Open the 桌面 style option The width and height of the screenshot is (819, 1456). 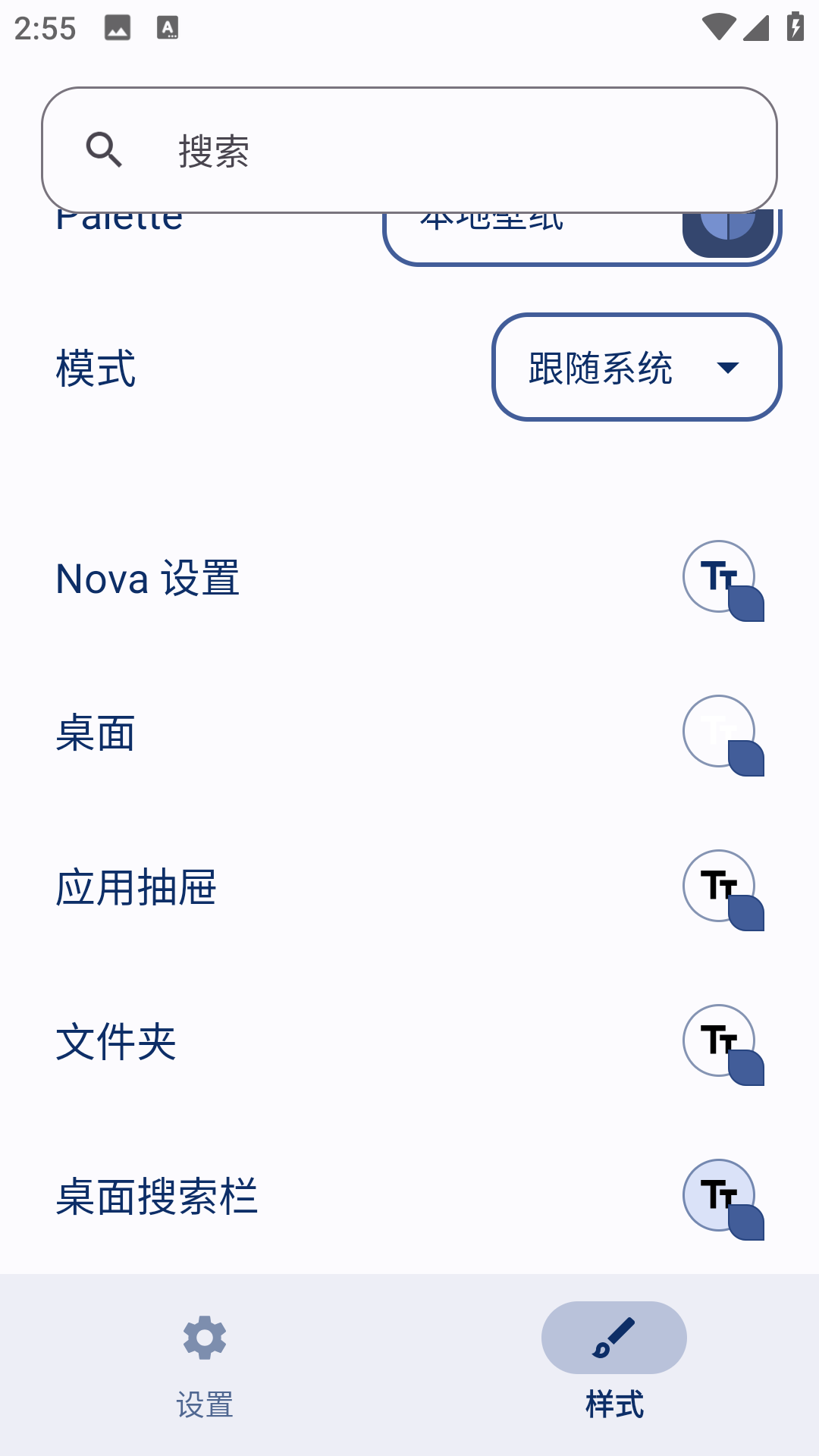tap(409, 733)
